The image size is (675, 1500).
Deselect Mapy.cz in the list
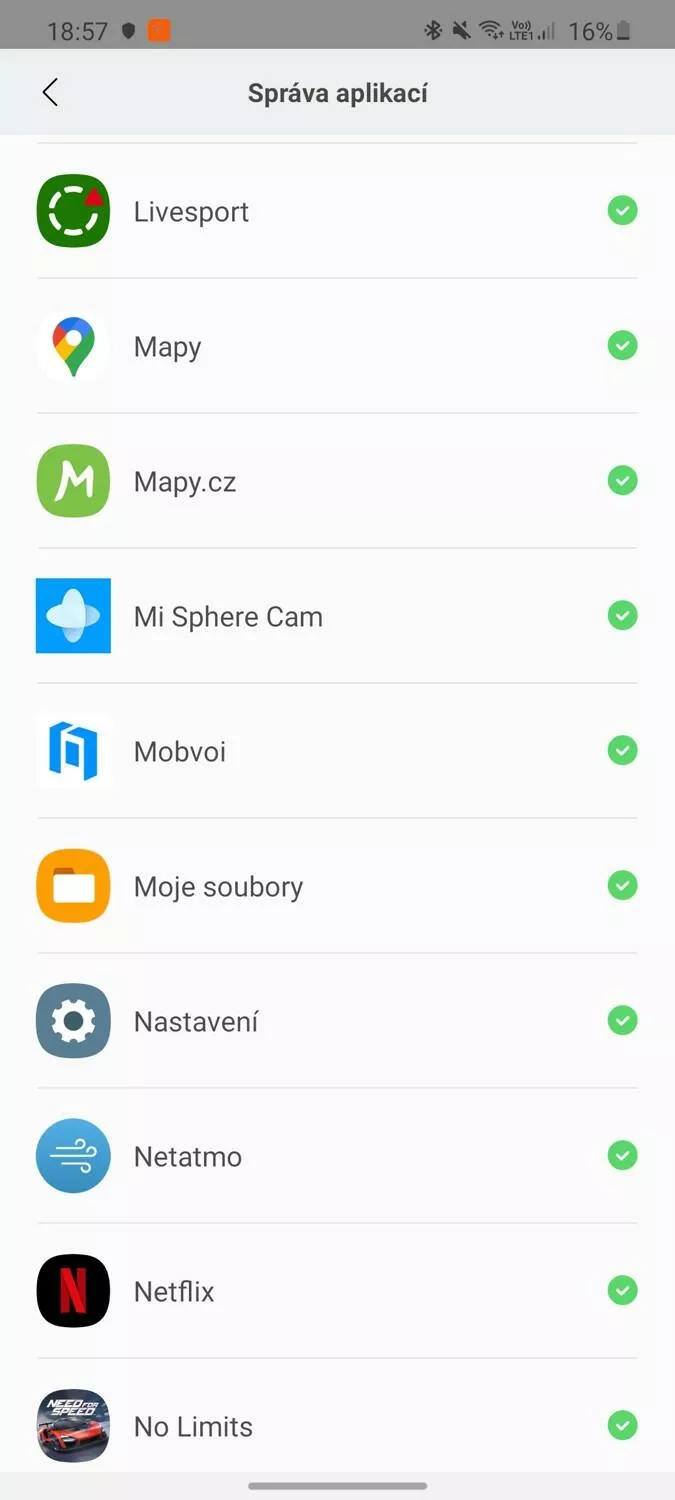click(622, 481)
